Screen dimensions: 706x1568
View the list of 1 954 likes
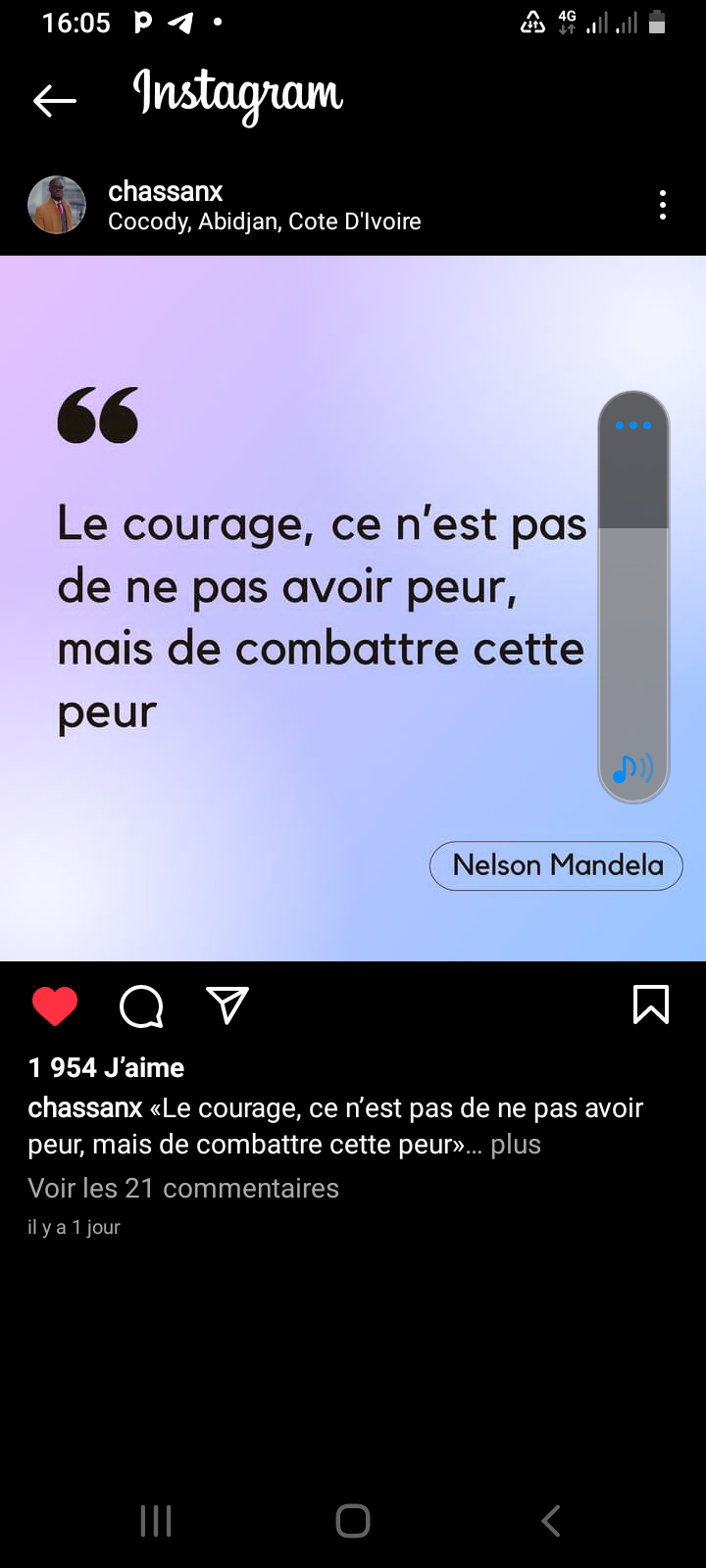point(106,1067)
